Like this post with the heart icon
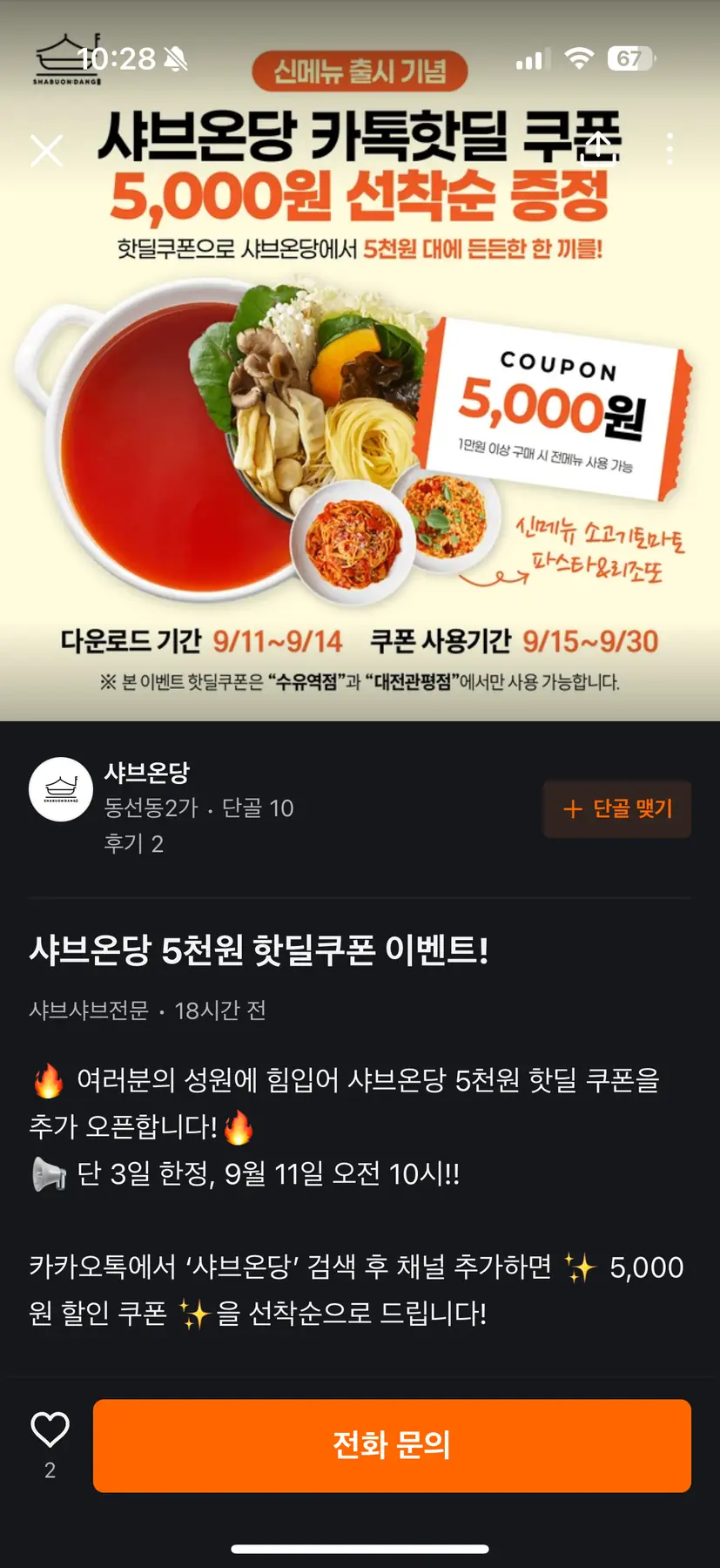 (50, 1429)
